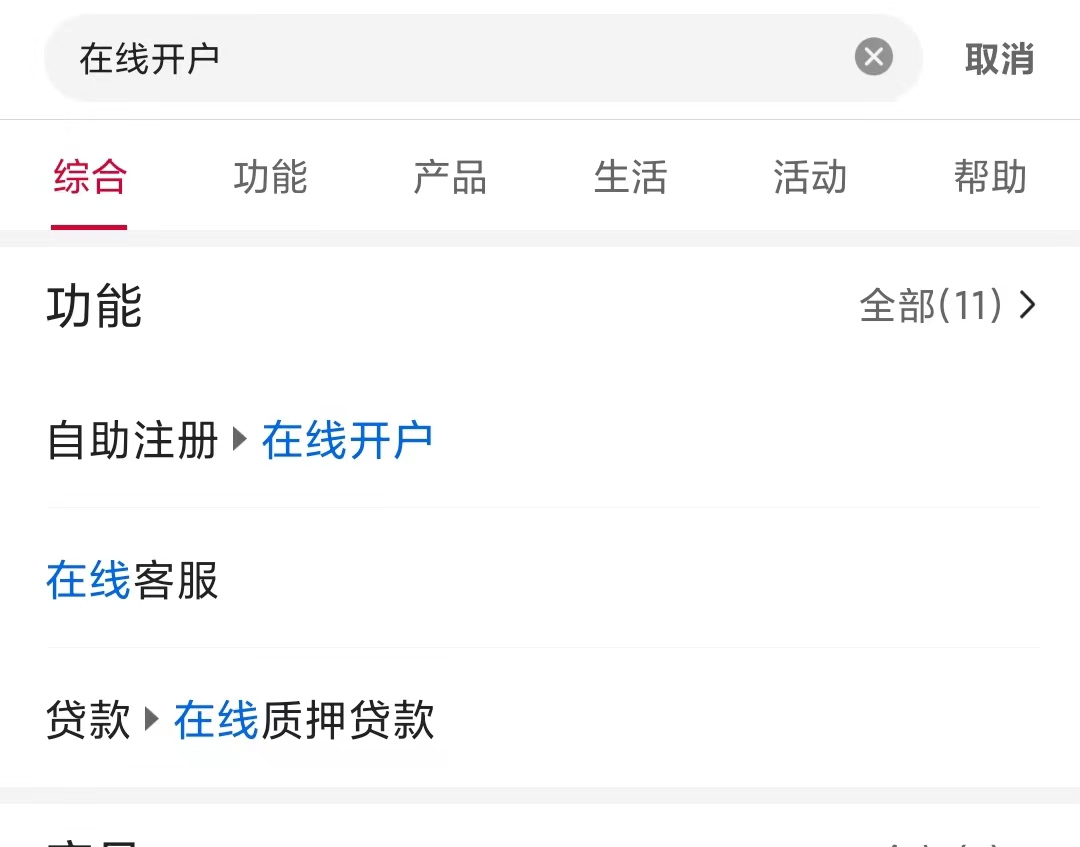Select the 综合 tab
Screen dimensions: 1080x847
click(x=90, y=177)
